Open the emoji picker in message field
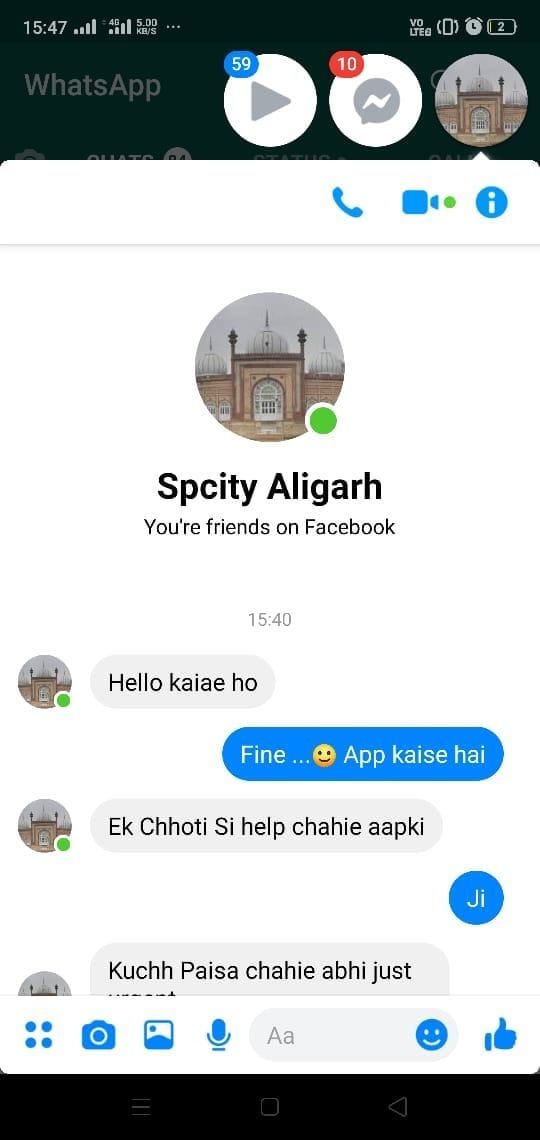Image resolution: width=540 pixels, height=1140 pixels. point(432,1035)
